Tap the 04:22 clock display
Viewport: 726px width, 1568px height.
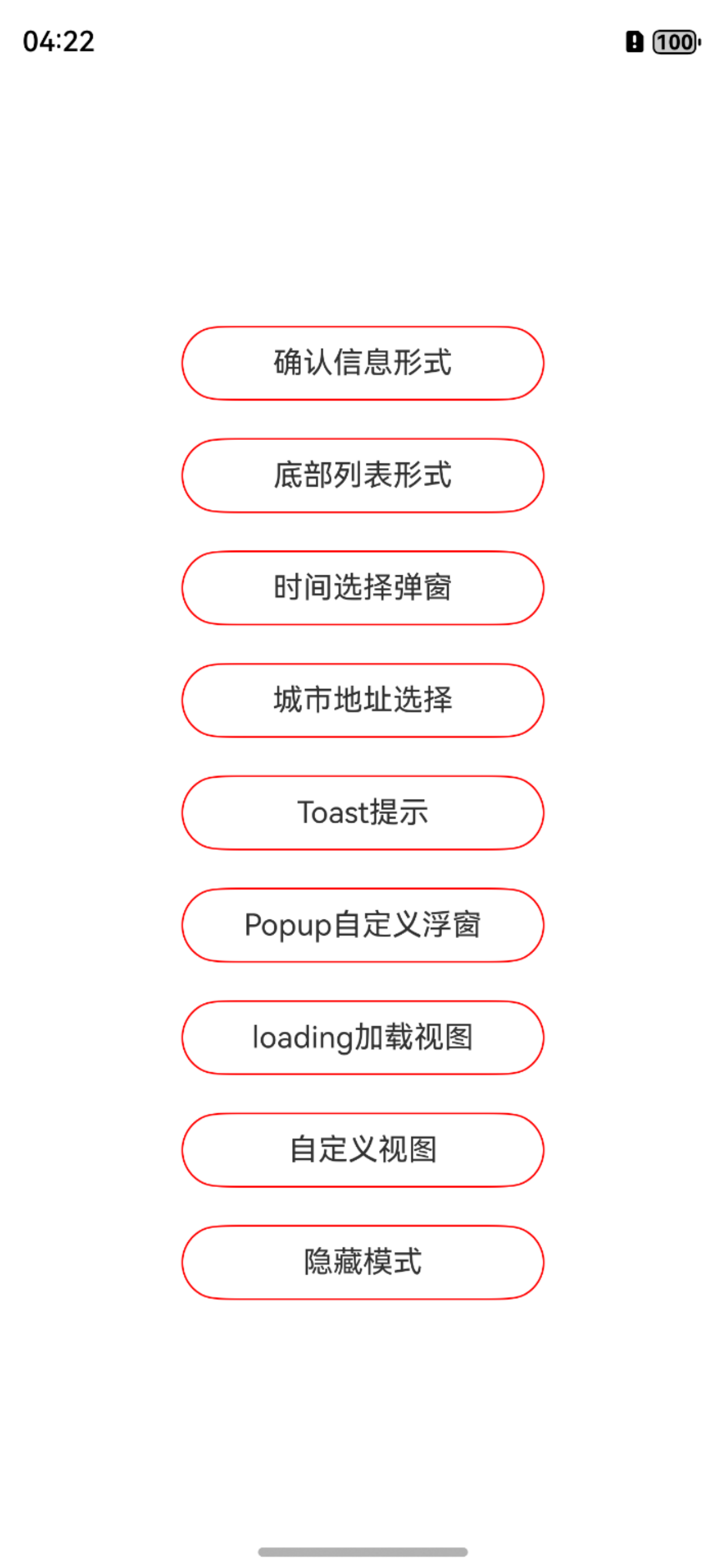coord(58,42)
